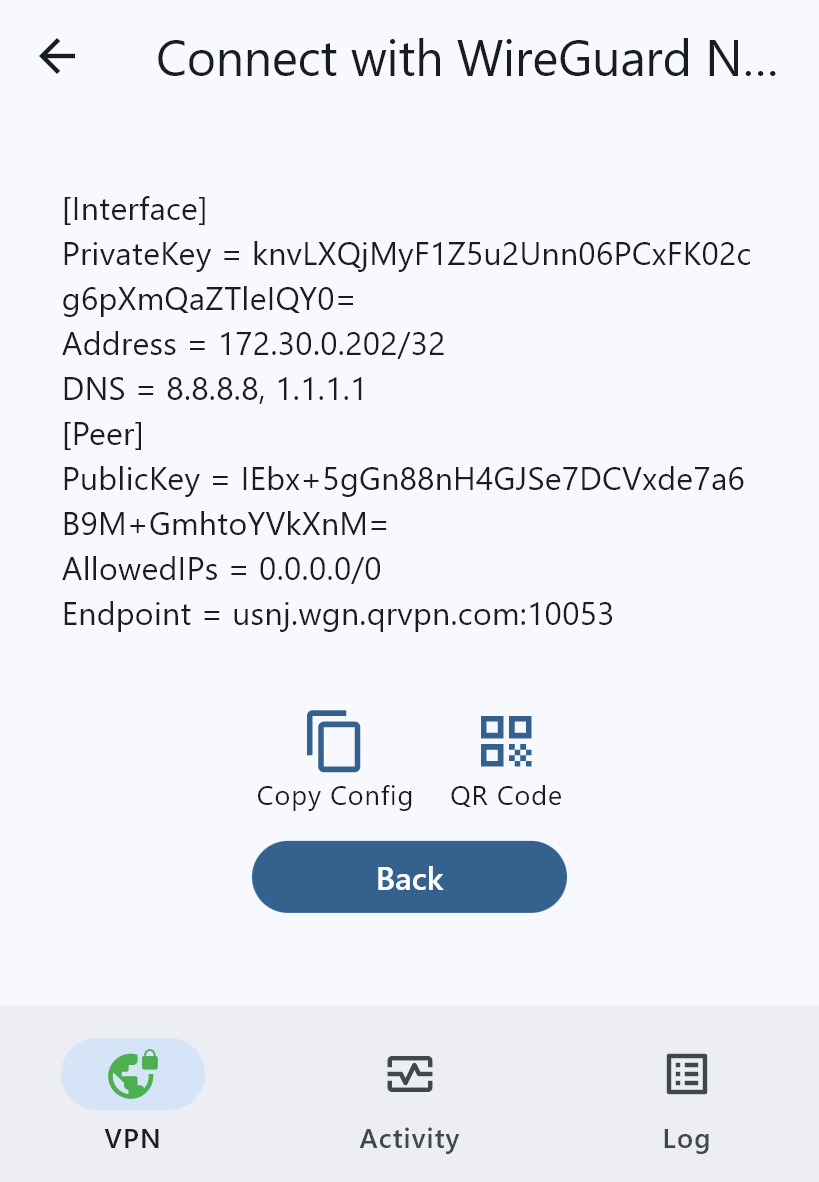819x1182 pixels.
Task: Tap the blue Back button
Action: point(409,877)
